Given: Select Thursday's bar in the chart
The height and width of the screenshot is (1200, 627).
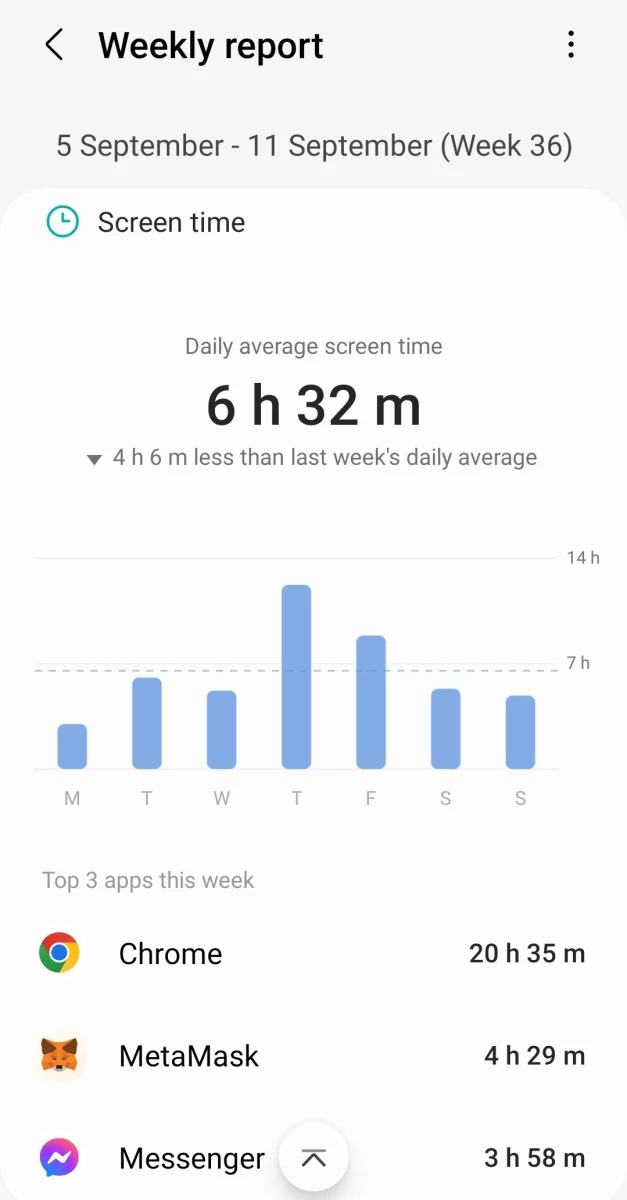Looking at the screenshot, I should point(296,677).
